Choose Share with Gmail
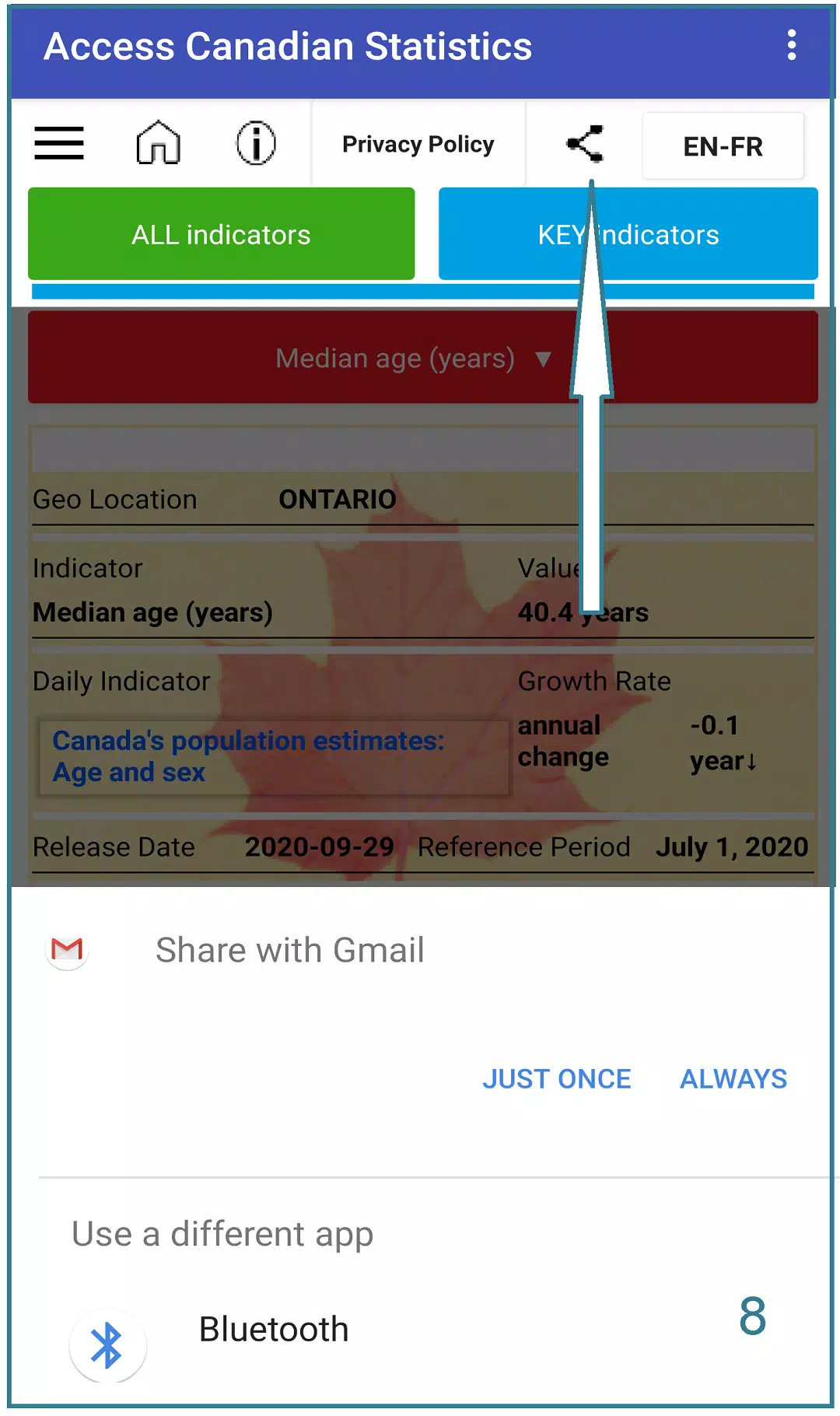Viewport: 840px width, 1416px height. [x=289, y=950]
